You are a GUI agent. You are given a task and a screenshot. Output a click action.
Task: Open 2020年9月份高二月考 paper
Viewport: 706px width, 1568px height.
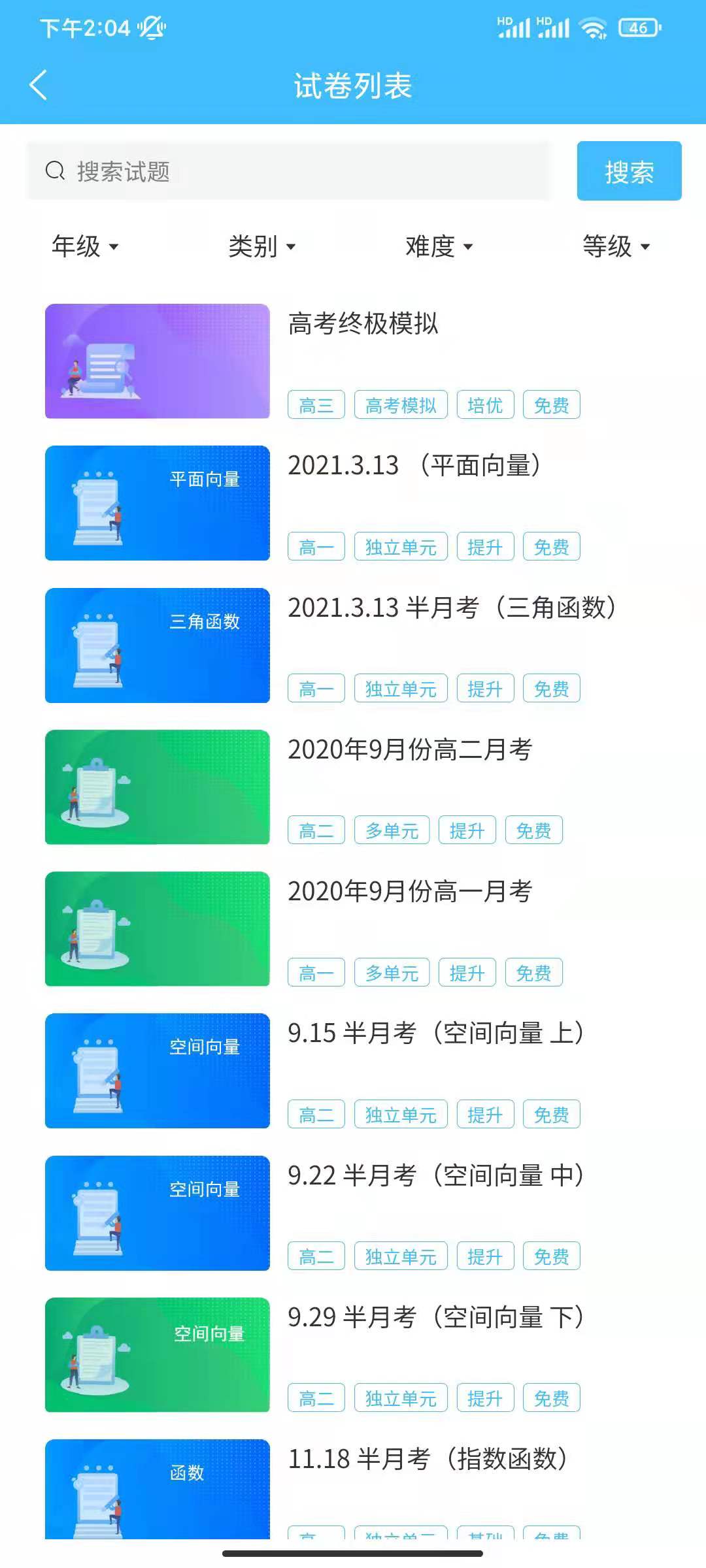coord(353,787)
